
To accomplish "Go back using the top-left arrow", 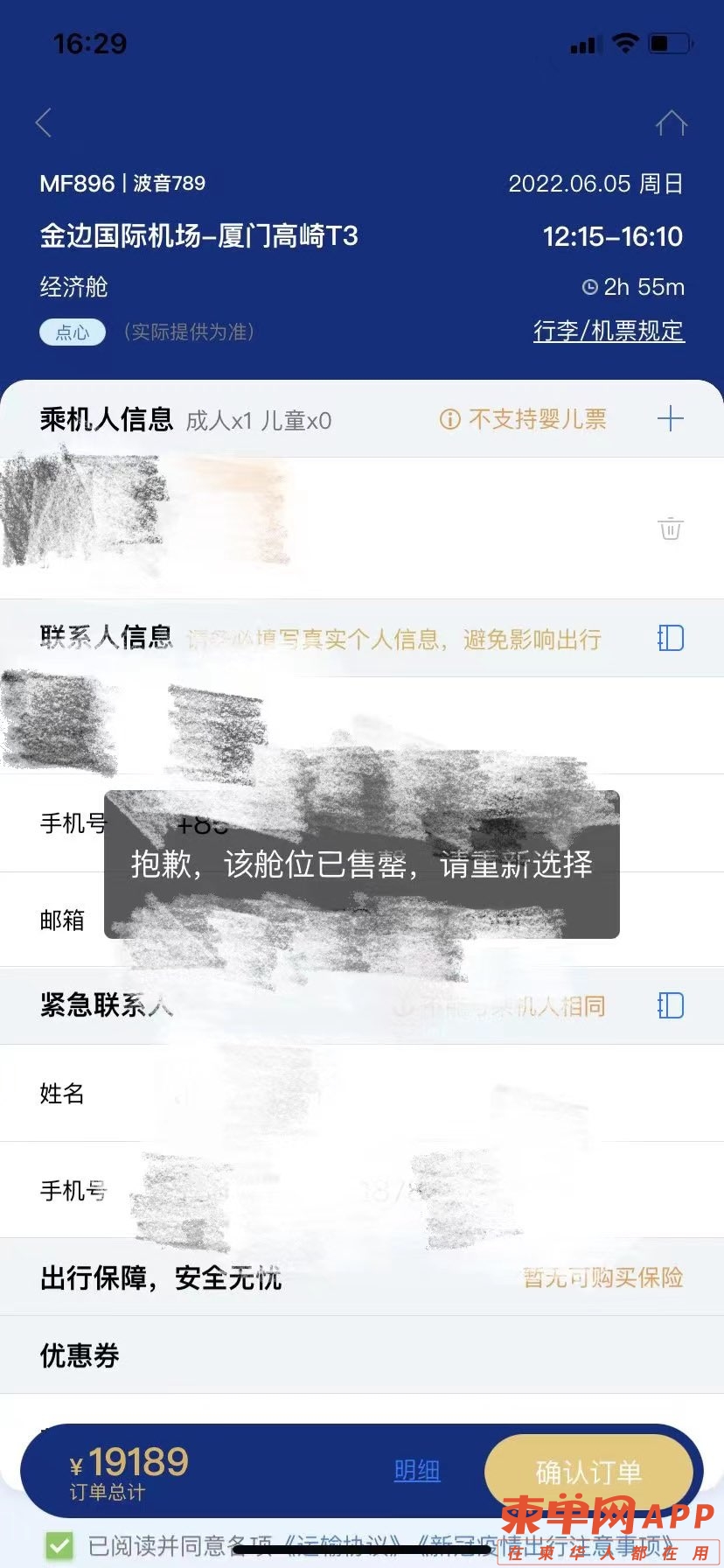I will [x=44, y=123].
